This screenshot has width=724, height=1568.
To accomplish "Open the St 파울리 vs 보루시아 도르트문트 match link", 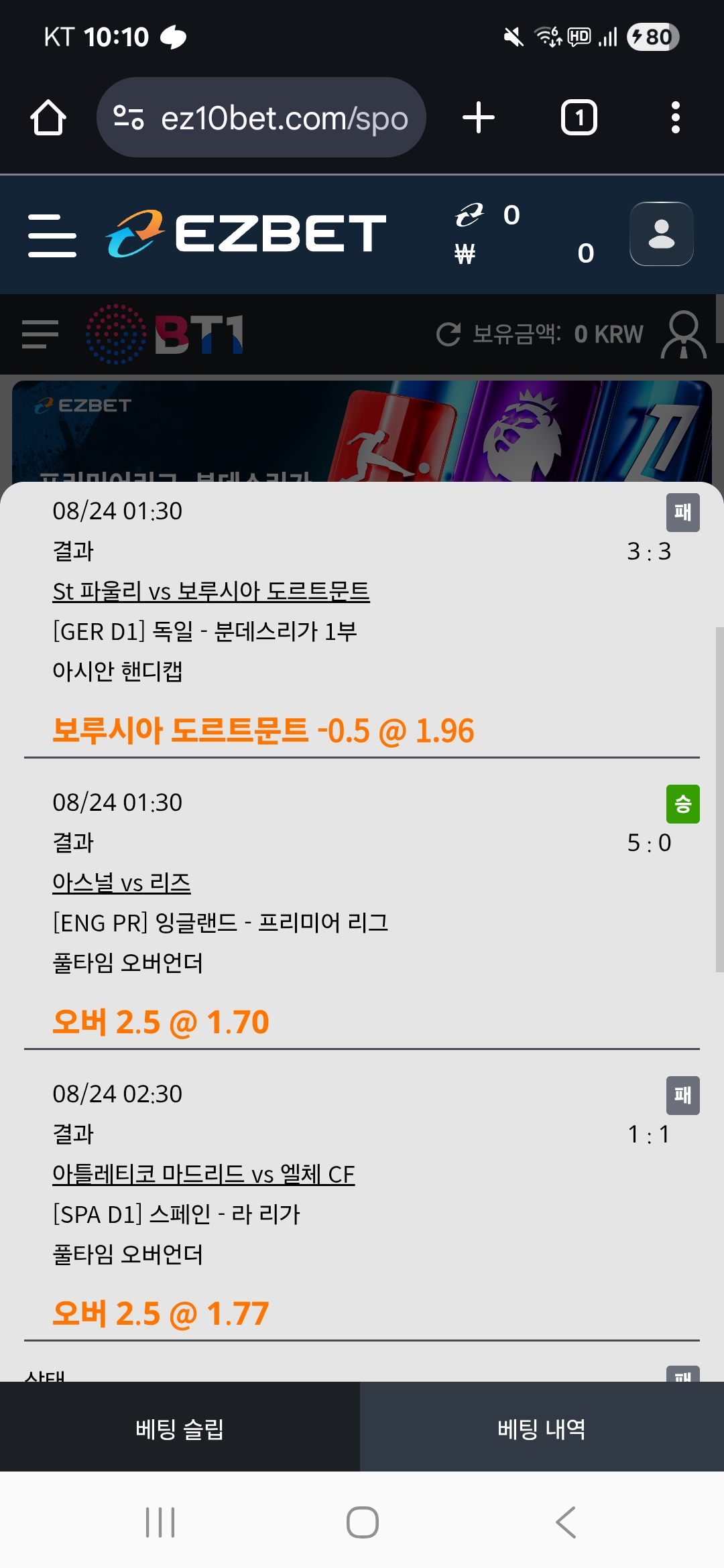I will click(x=211, y=591).
